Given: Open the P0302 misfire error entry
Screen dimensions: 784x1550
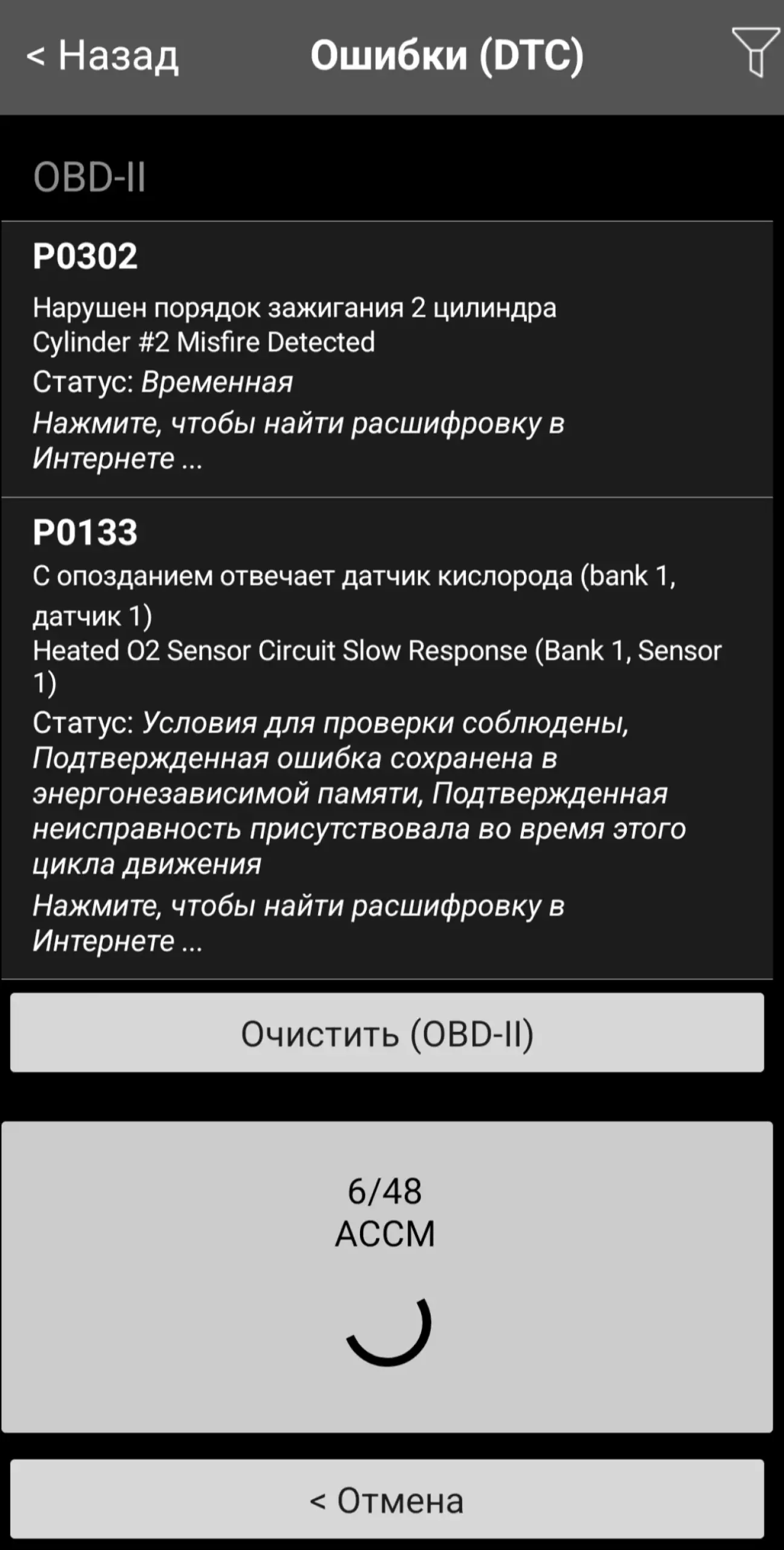Looking at the screenshot, I should click(387, 359).
